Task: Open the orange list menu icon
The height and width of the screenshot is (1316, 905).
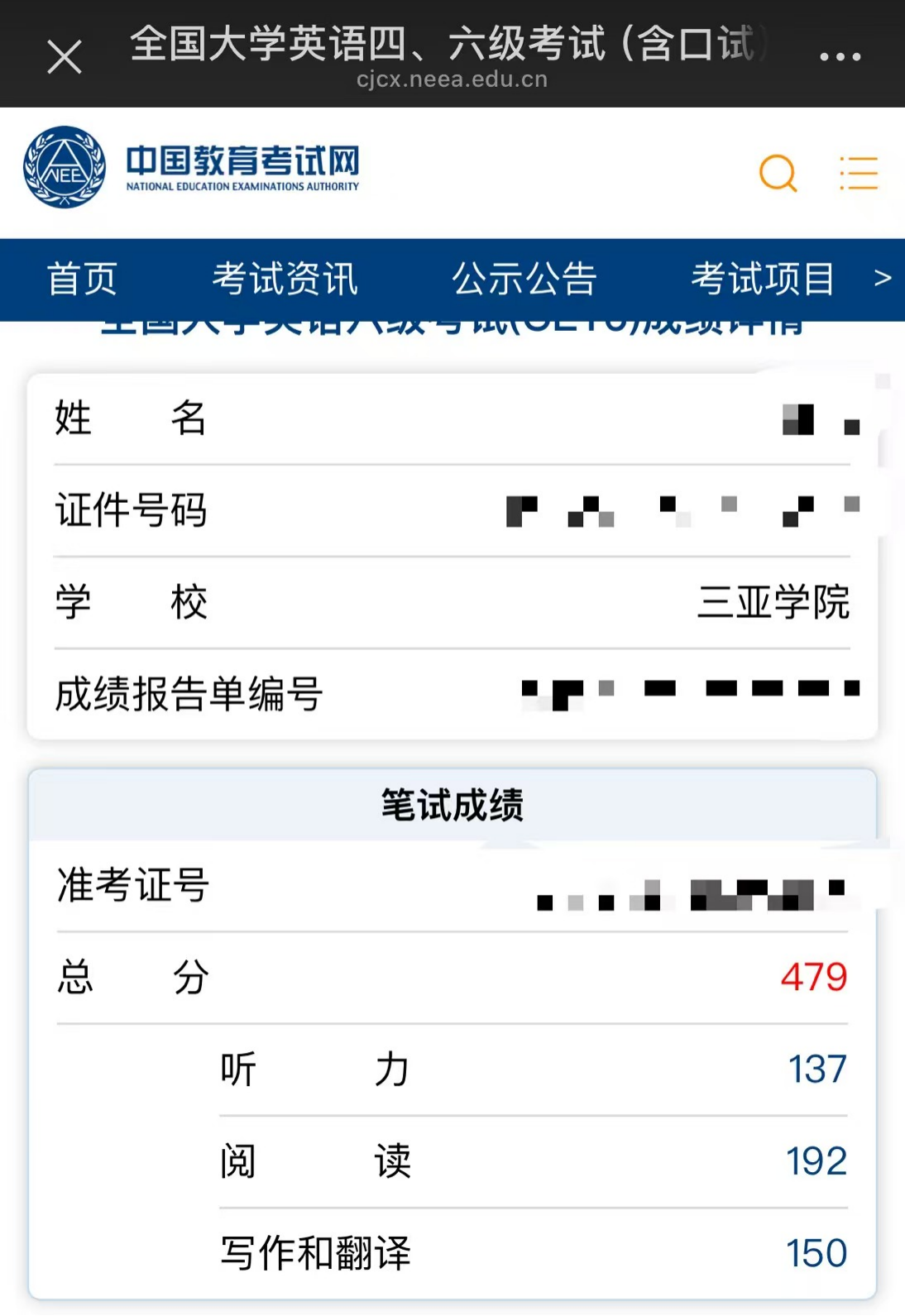Action: tap(859, 173)
